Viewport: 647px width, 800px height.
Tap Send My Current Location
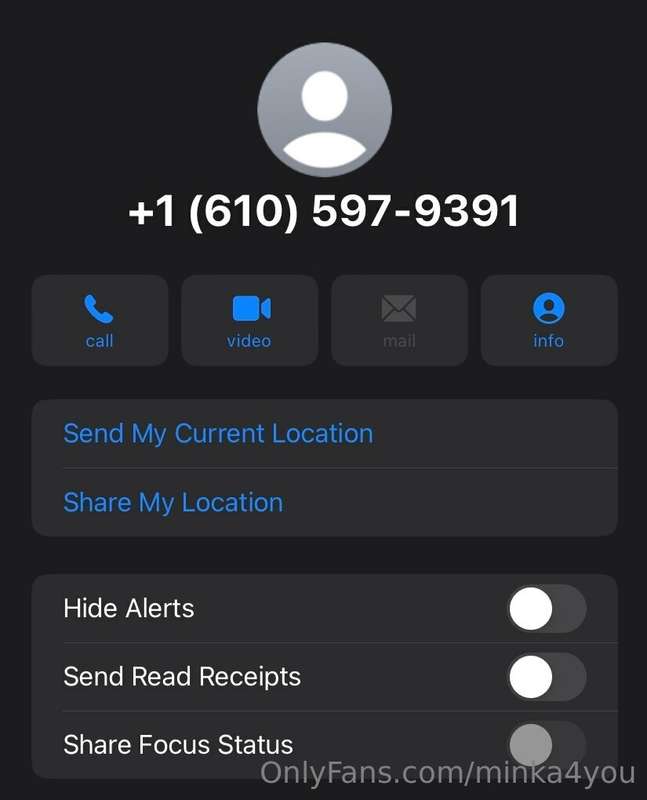click(218, 434)
